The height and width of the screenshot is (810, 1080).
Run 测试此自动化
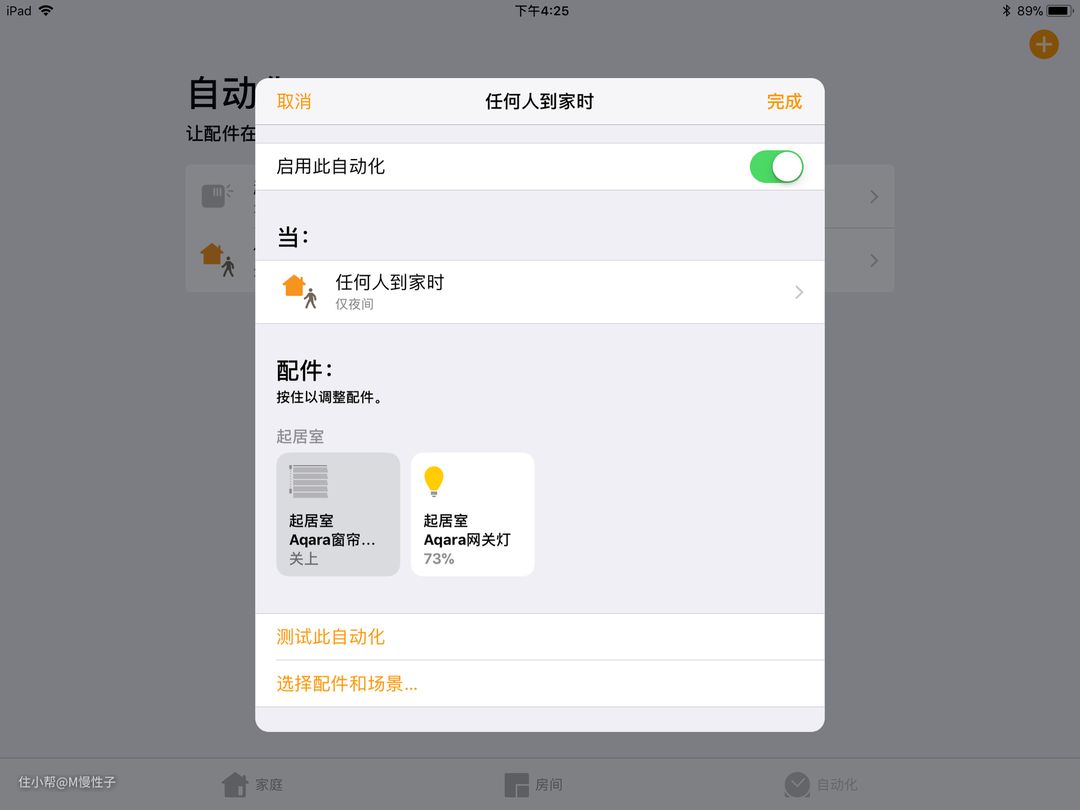331,637
